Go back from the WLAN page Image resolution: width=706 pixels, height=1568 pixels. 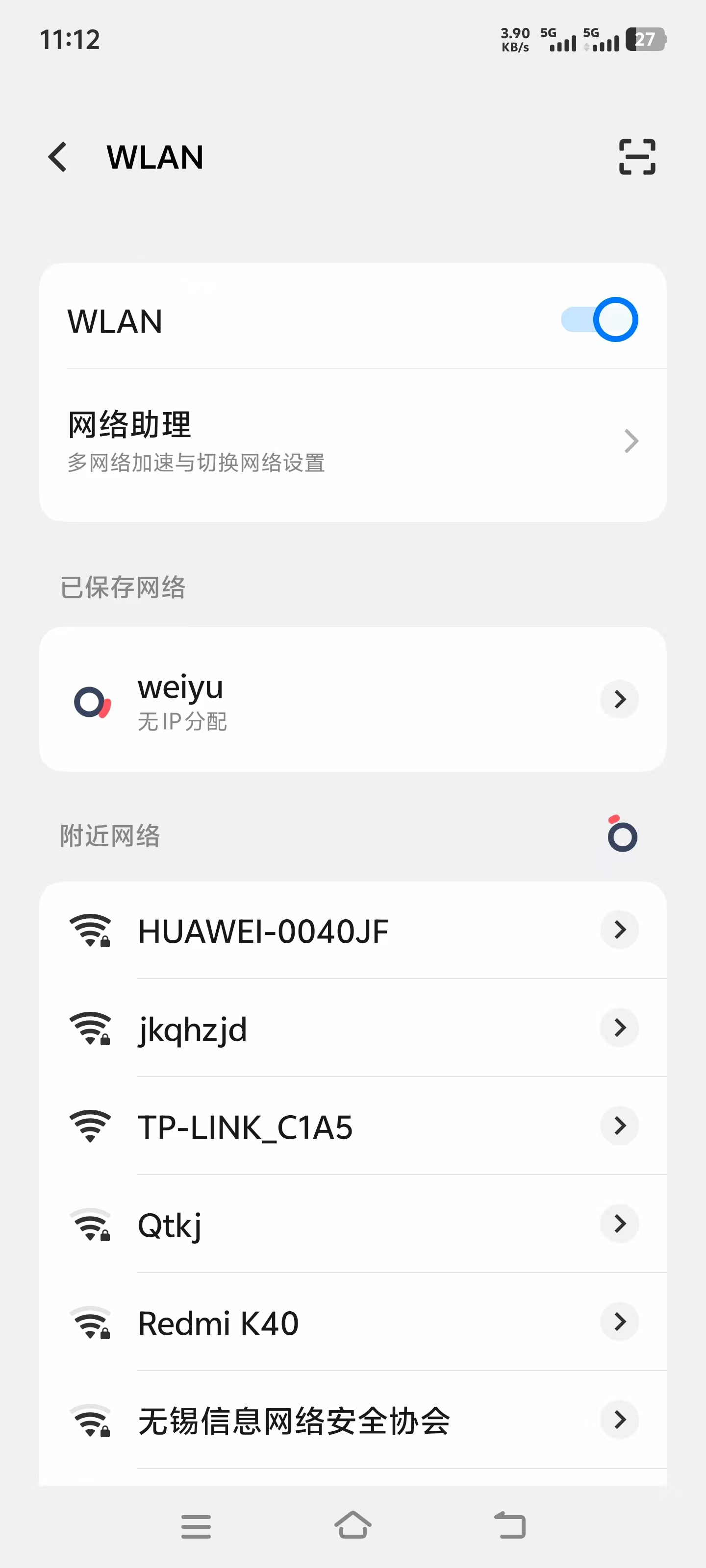tap(58, 157)
